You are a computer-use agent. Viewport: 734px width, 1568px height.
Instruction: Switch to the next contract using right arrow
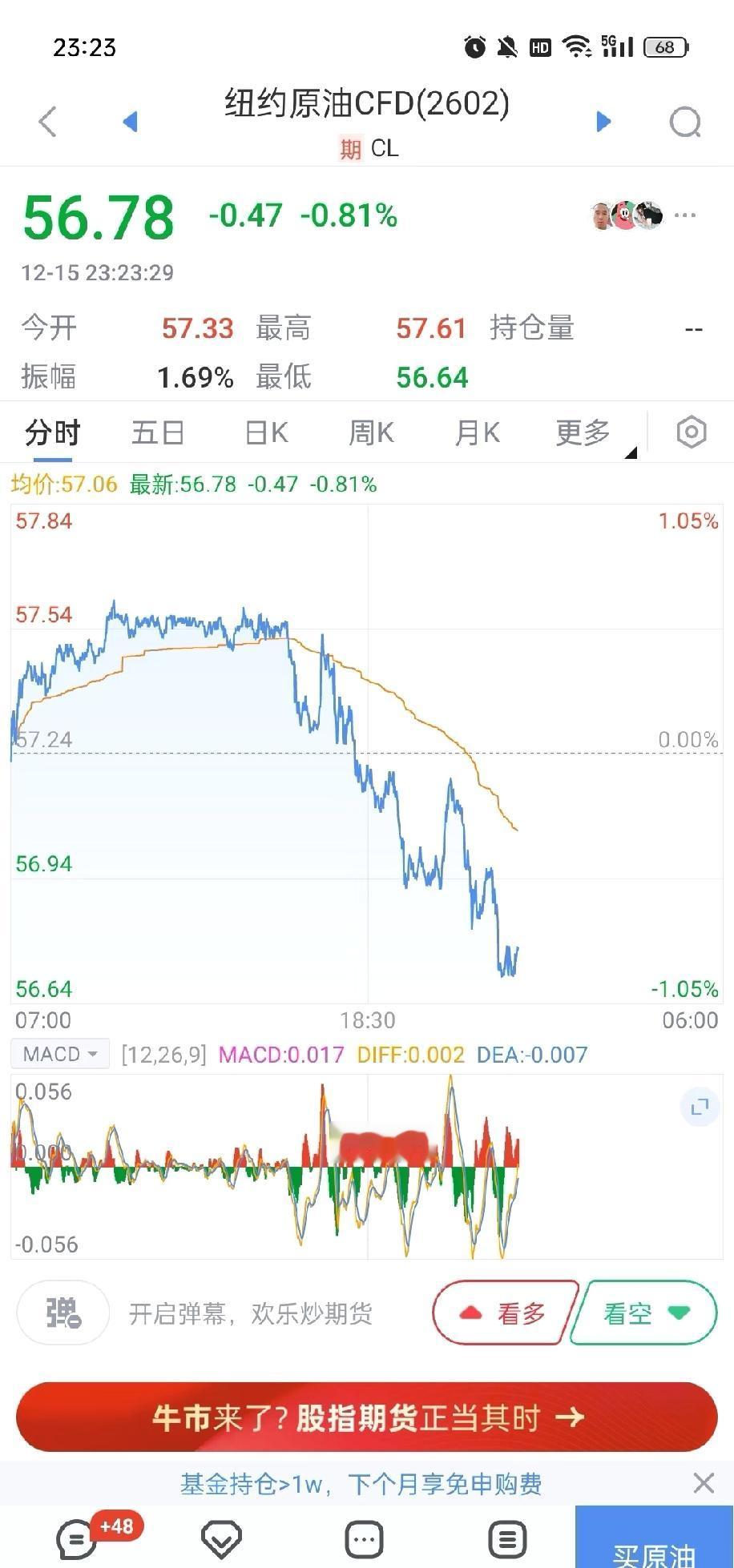tap(603, 122)
